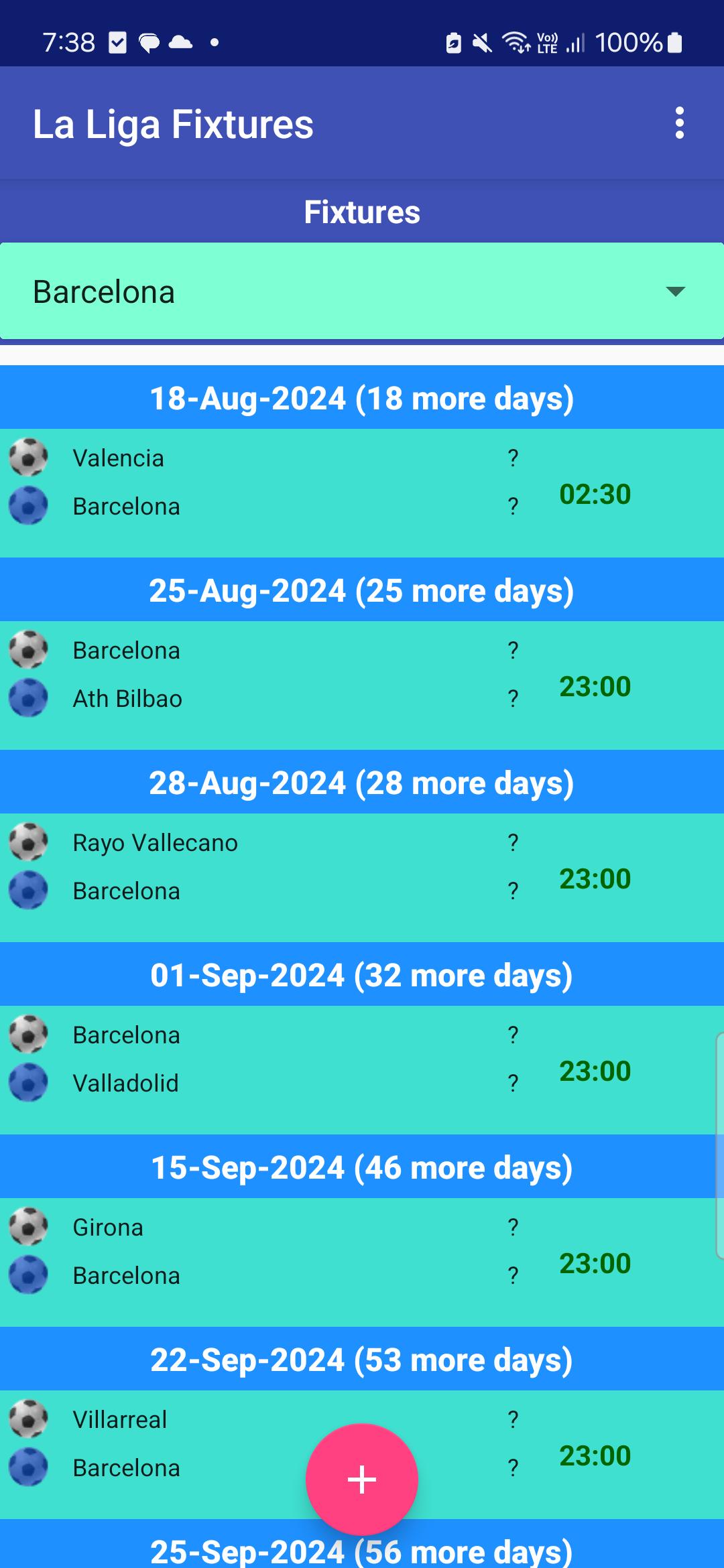Select the Rayo Vallecano vs Barcelona match
The height and width of the screenshot is (1568, 724).
(362, 878)
